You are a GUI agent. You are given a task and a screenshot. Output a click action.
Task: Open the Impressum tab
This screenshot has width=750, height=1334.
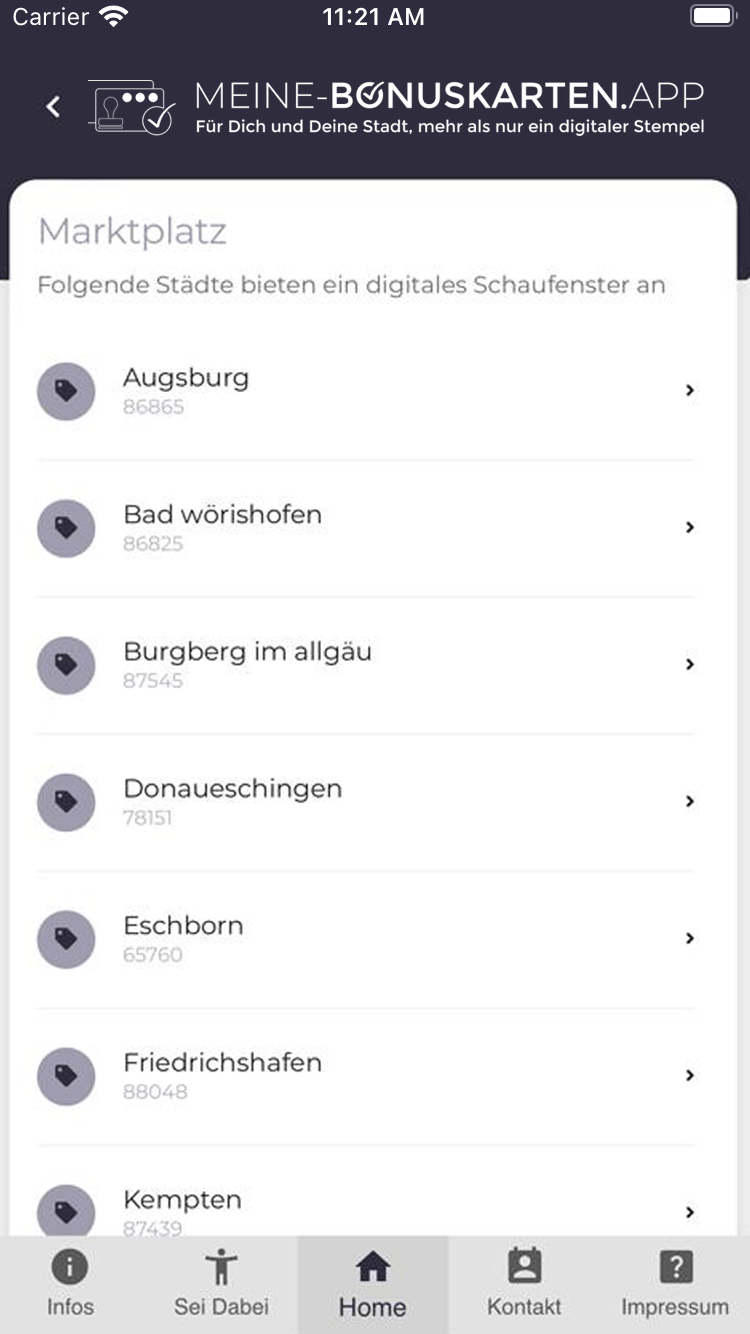point(675,1284)
